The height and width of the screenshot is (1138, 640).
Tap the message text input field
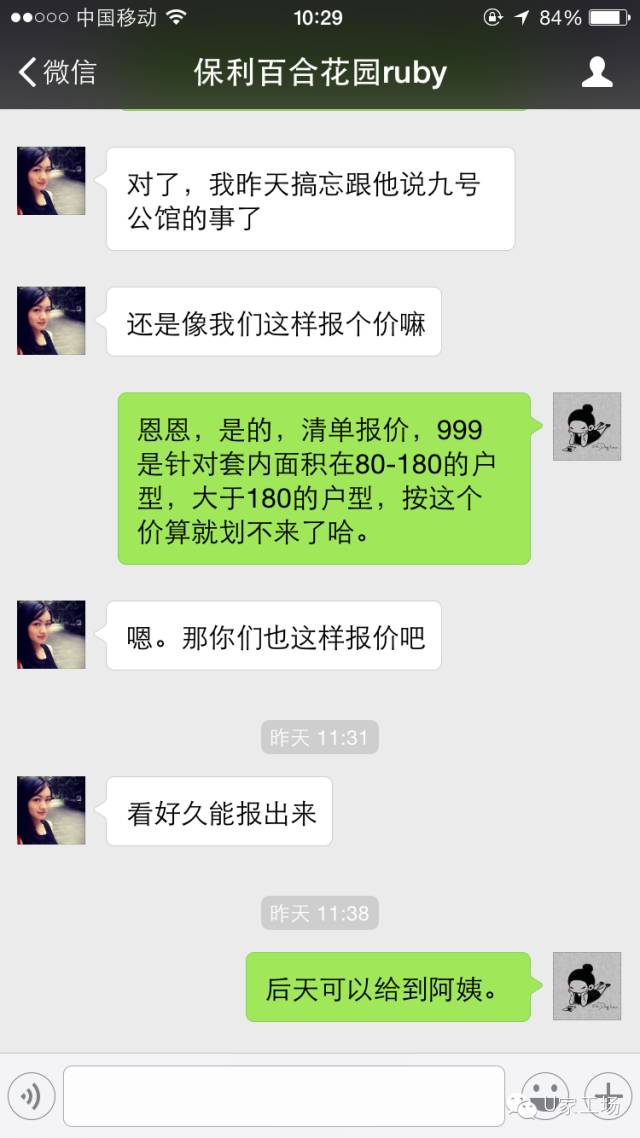pyautogui.click(x=283, y=1096)
